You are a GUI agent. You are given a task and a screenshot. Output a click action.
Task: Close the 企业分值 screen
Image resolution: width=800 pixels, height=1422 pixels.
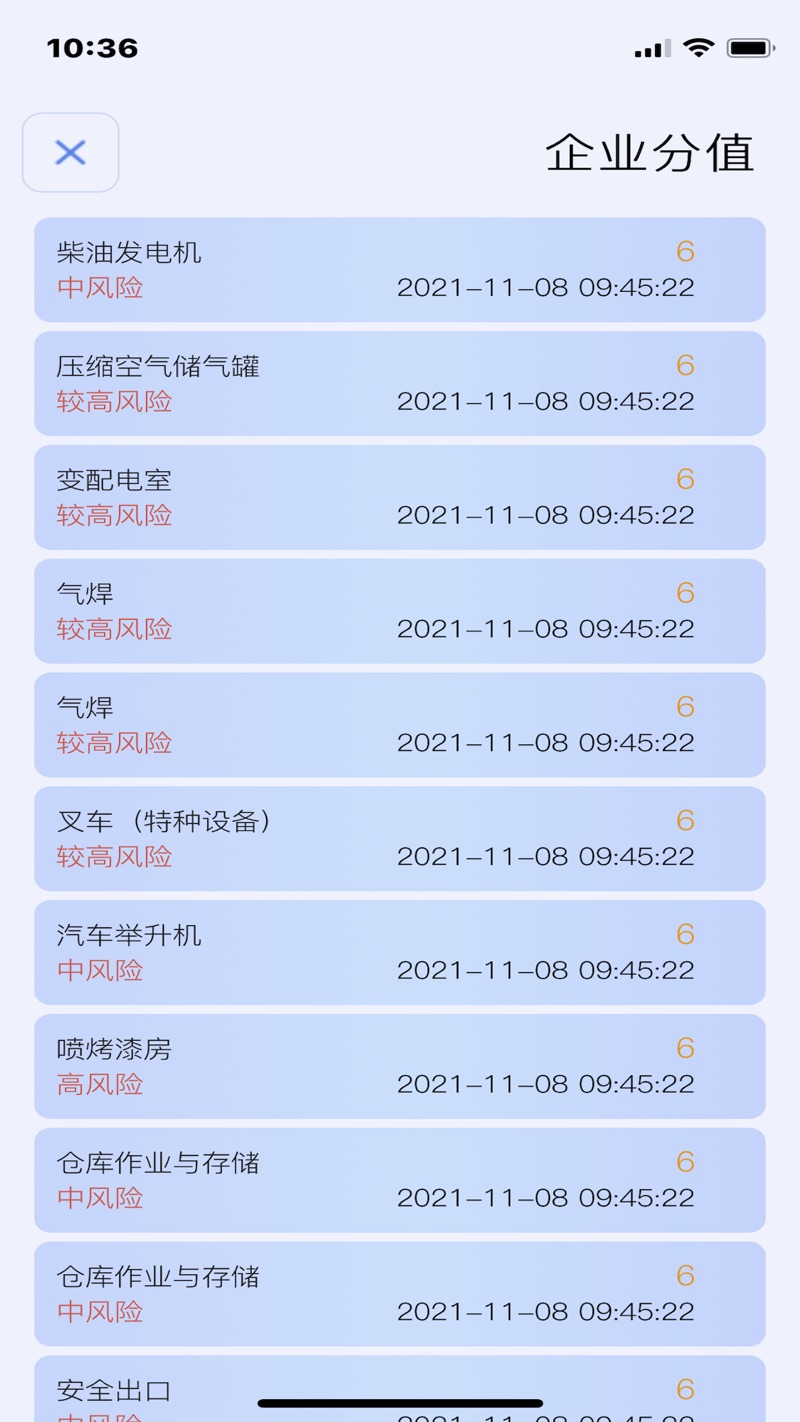[x=70, y=152]
